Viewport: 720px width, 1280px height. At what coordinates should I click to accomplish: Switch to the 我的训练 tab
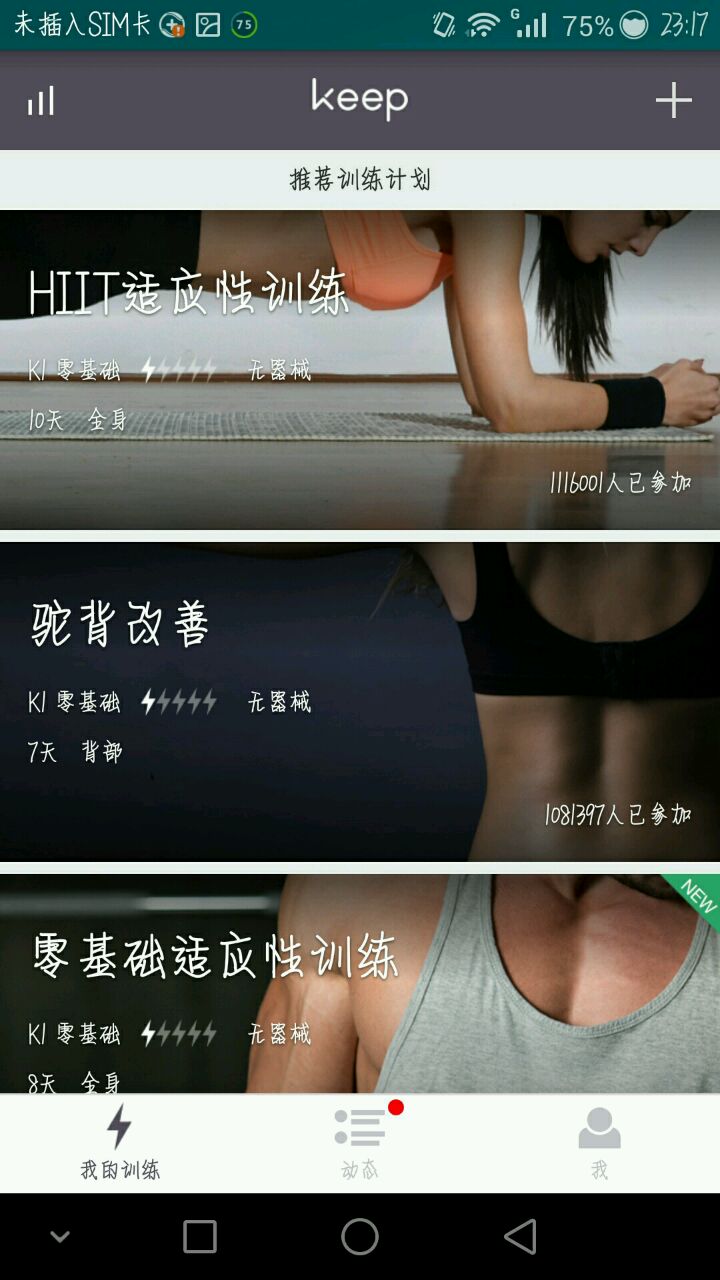(x=120, y=1143)
